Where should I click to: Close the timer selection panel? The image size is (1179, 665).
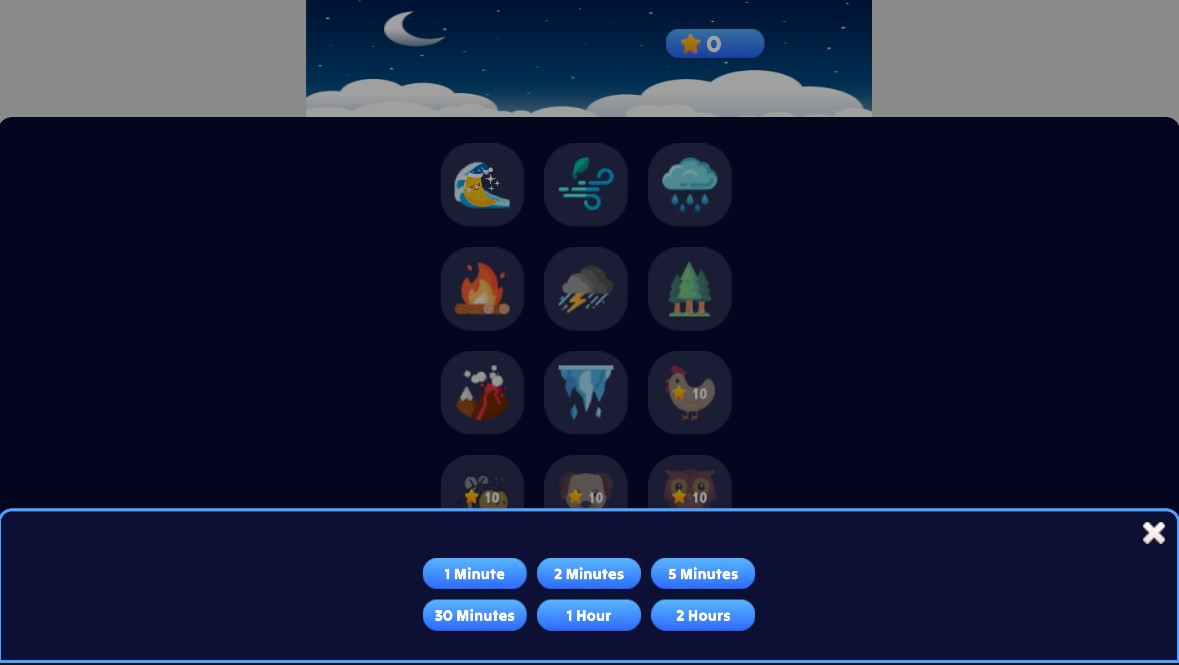pos(1153,533)
